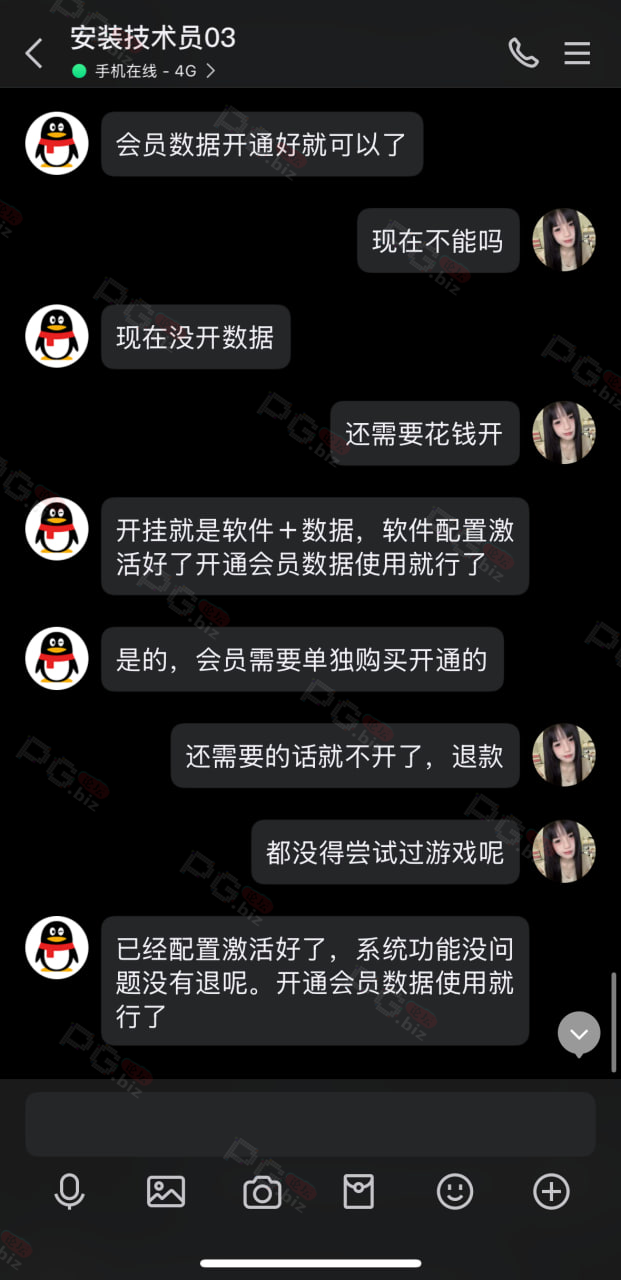The width and height of the screenshot is (621, 1280).
Task: Open the chat settings menu
Action: coord(577,53)
